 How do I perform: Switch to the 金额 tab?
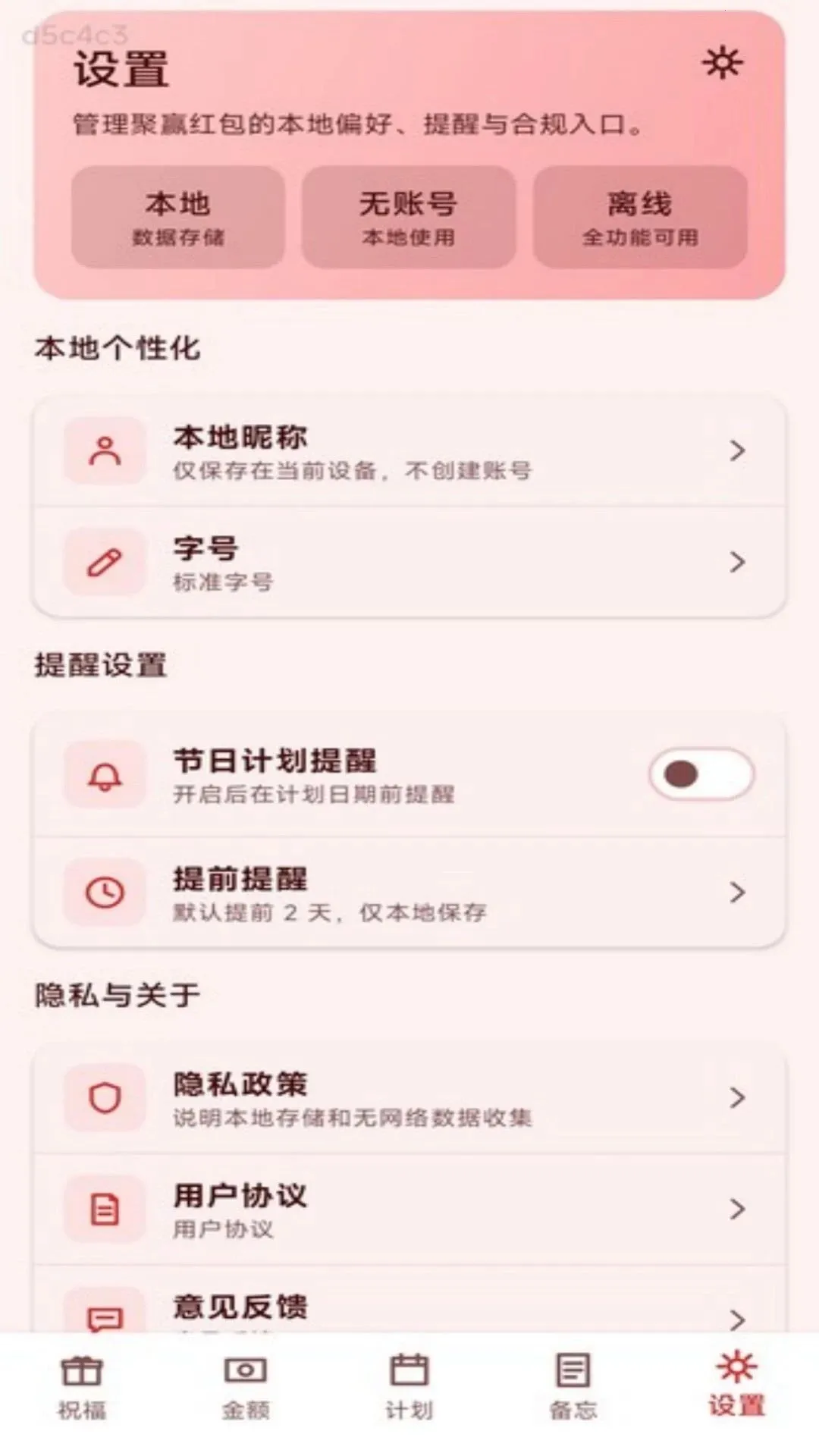point(246,1388)
